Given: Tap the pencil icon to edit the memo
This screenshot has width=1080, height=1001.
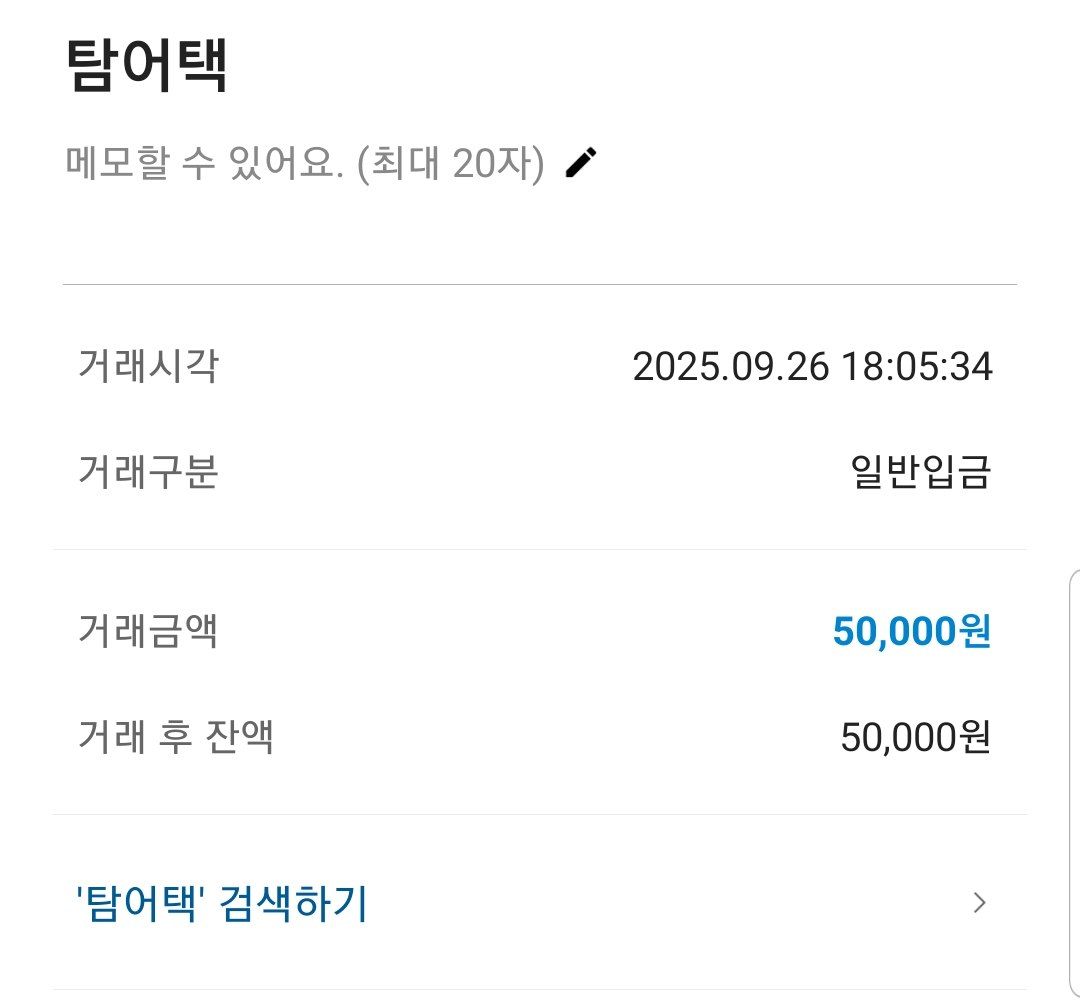Looking at the screenshot, I should coord(581,162).
